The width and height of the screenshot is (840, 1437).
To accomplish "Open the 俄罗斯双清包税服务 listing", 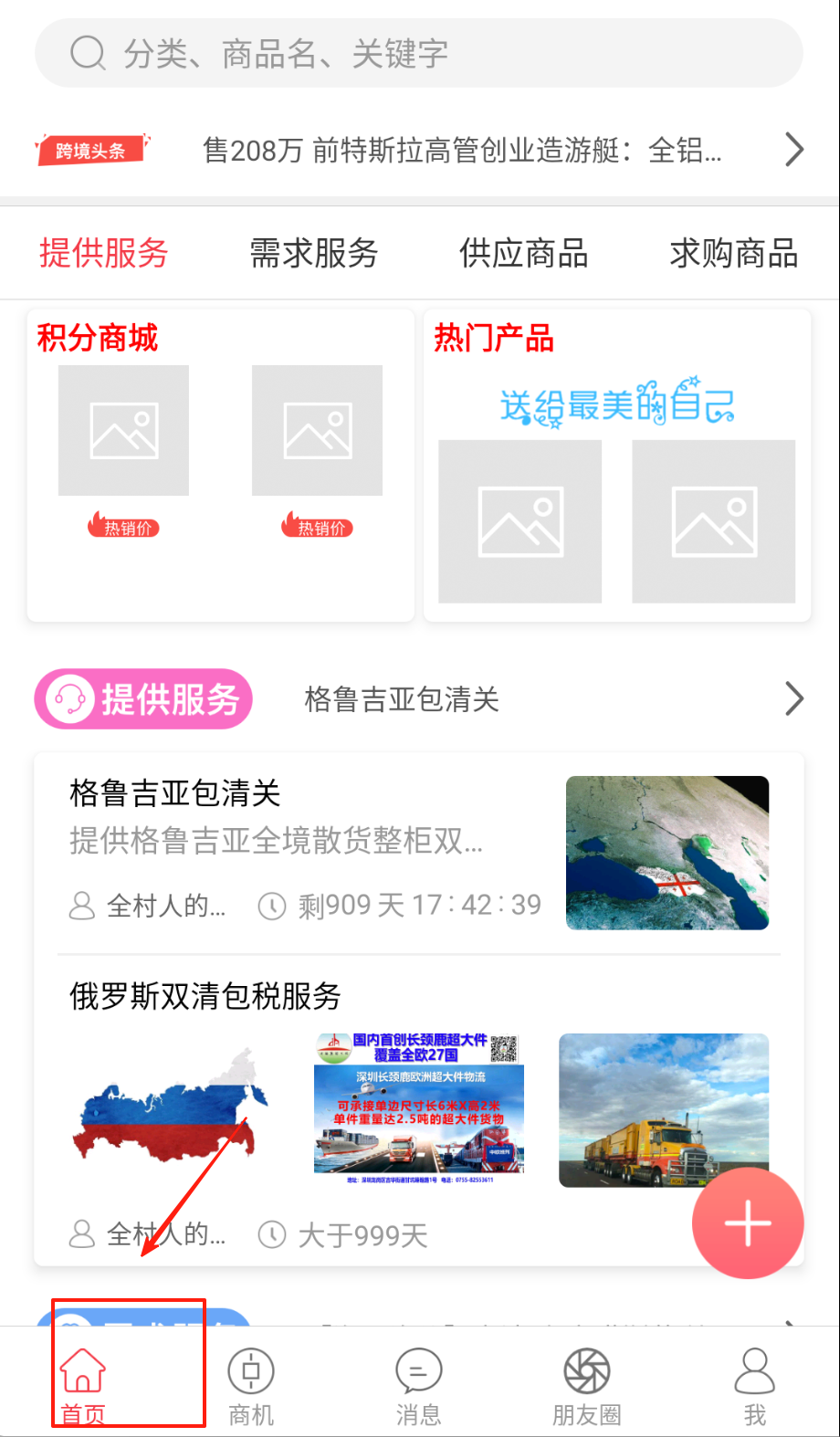I will pos(205,996).
